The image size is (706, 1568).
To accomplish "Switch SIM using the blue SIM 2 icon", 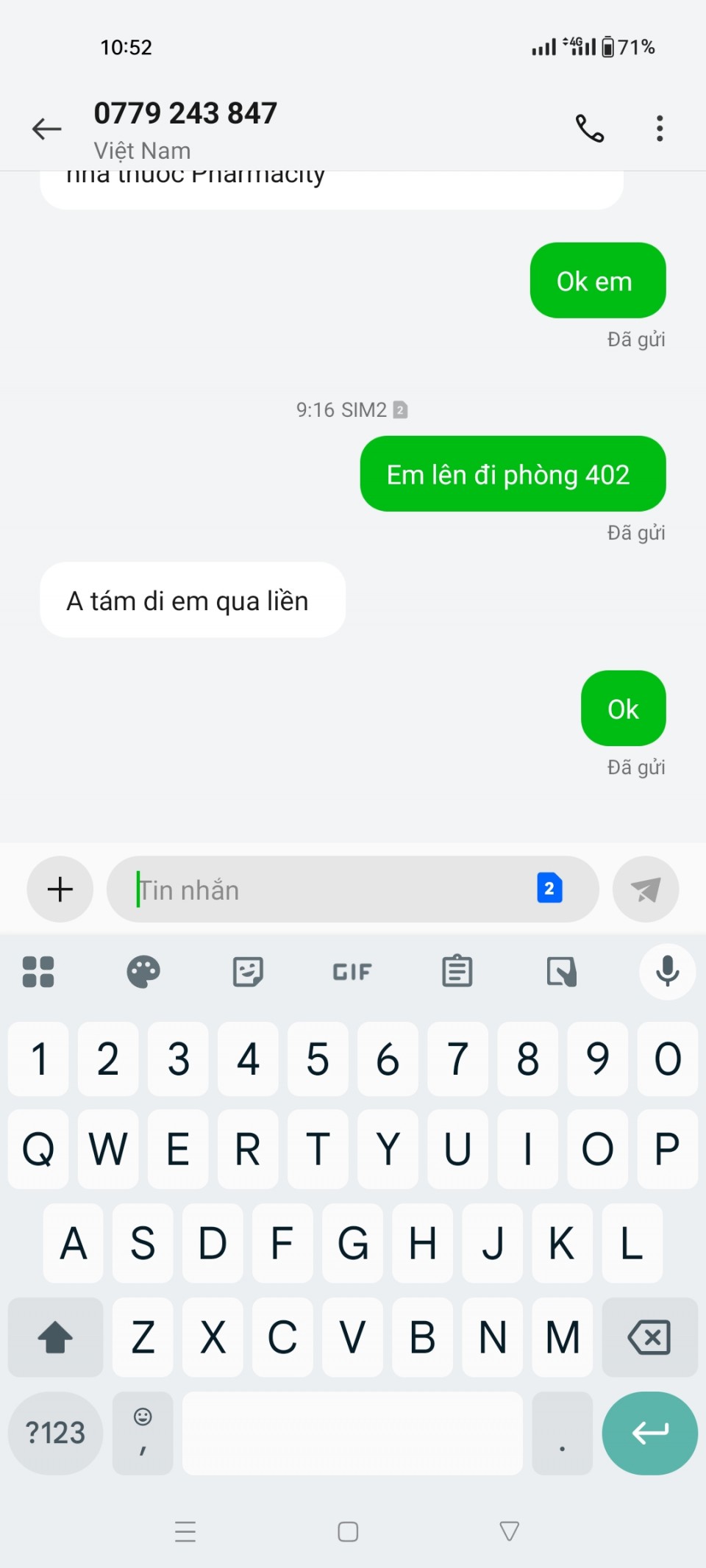I will [549, 888].
